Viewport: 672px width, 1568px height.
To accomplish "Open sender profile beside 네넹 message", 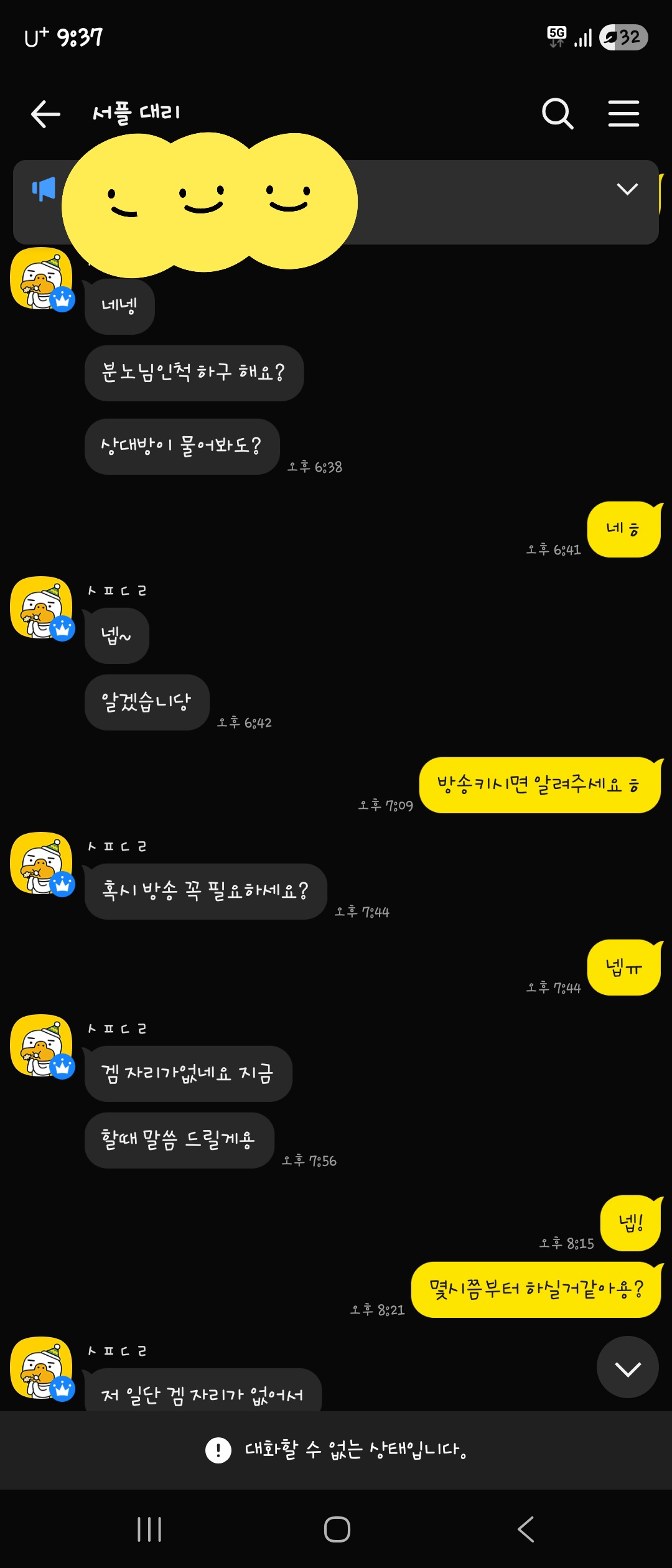I will (42, 279).
